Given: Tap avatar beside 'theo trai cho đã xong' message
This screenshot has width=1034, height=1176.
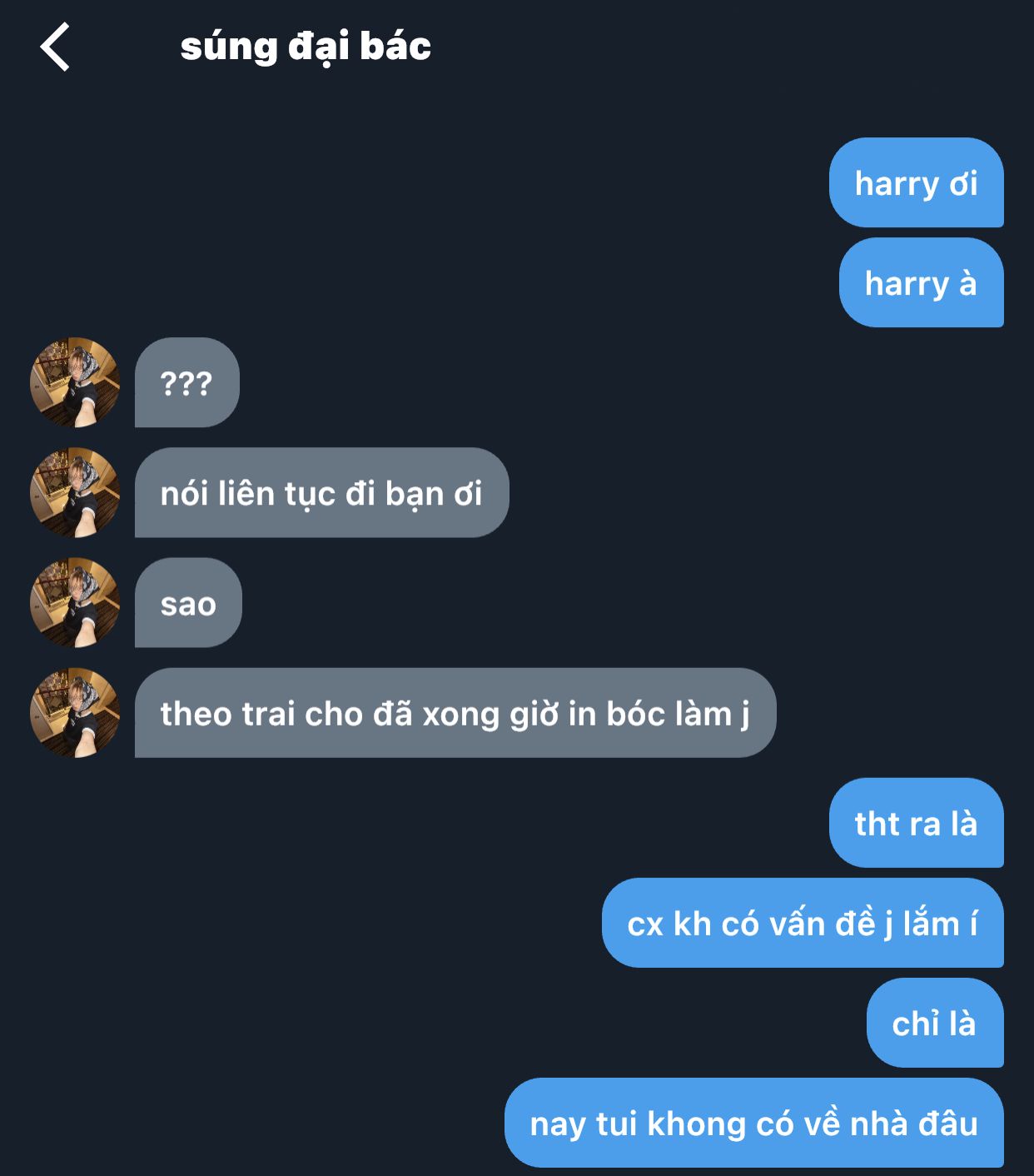Looking at the screenshot, I should click(x=75, y=712).
